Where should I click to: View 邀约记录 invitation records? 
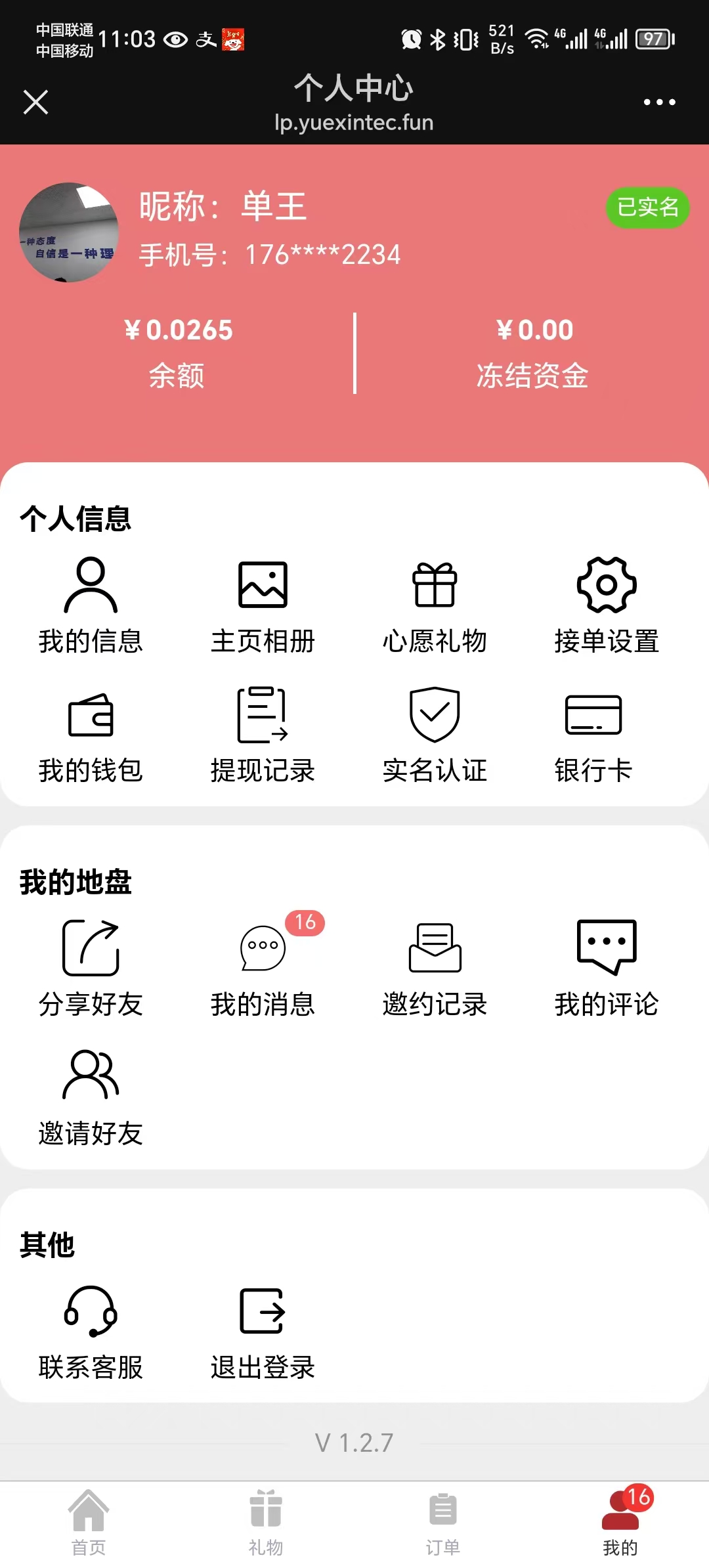coord(435,968)
